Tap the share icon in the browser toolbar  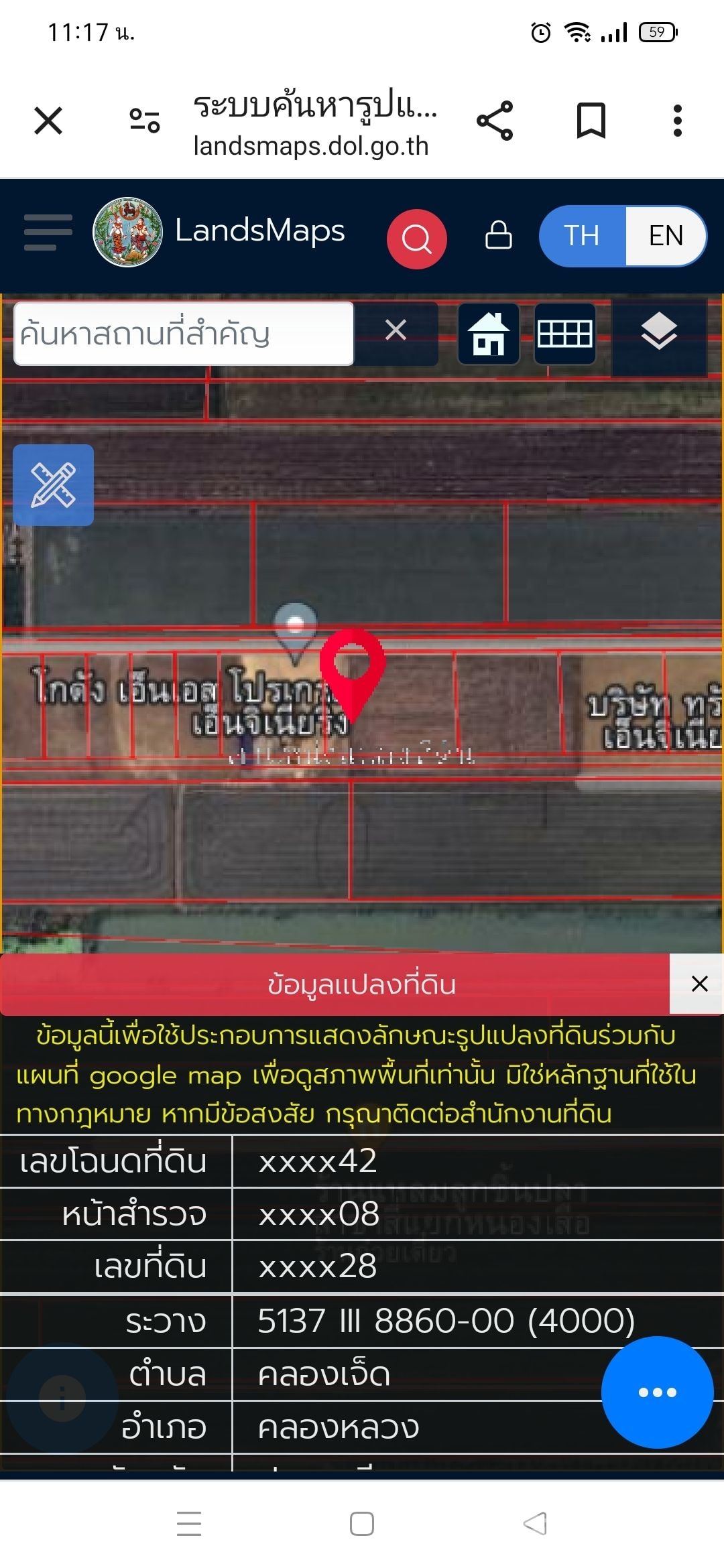click(x=493, y=121)
